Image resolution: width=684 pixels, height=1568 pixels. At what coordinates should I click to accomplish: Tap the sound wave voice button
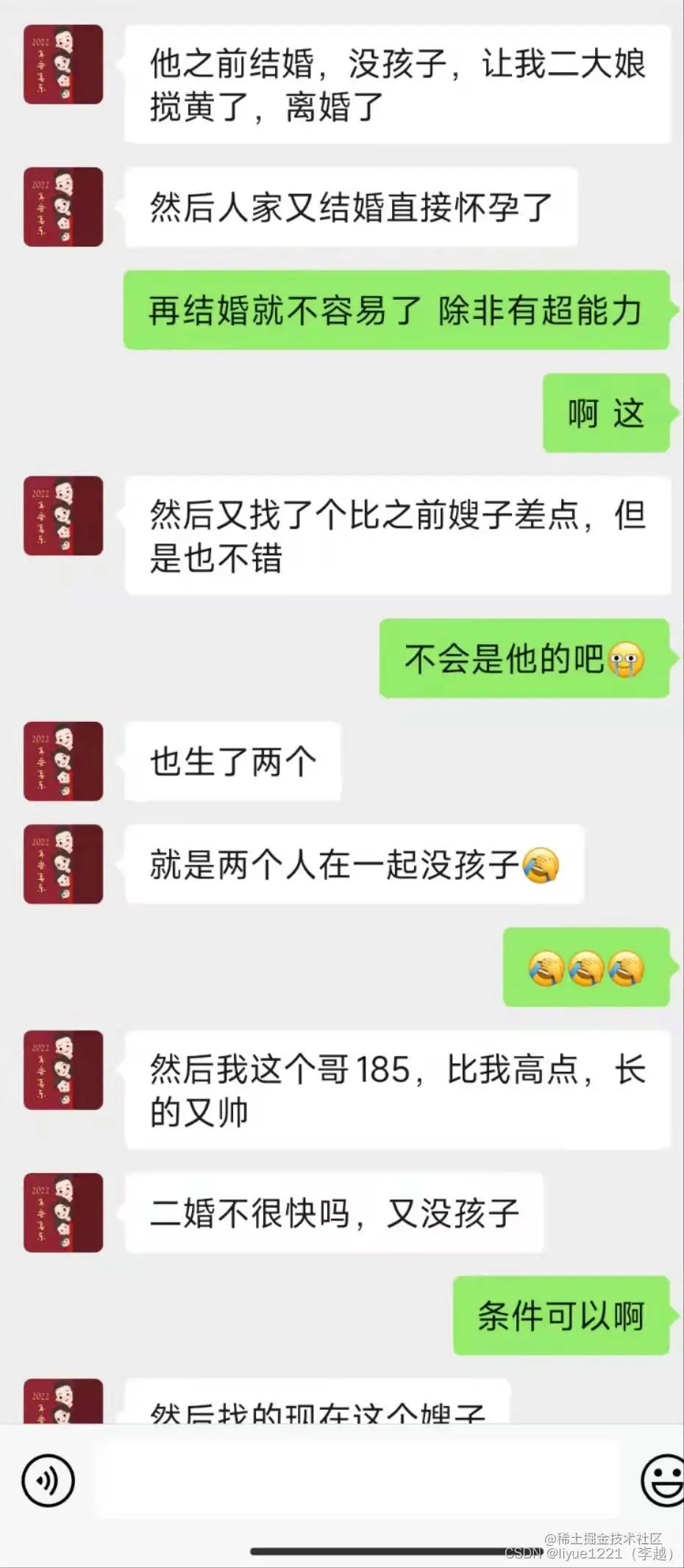pyautogui.click(x=48, y=1480)
